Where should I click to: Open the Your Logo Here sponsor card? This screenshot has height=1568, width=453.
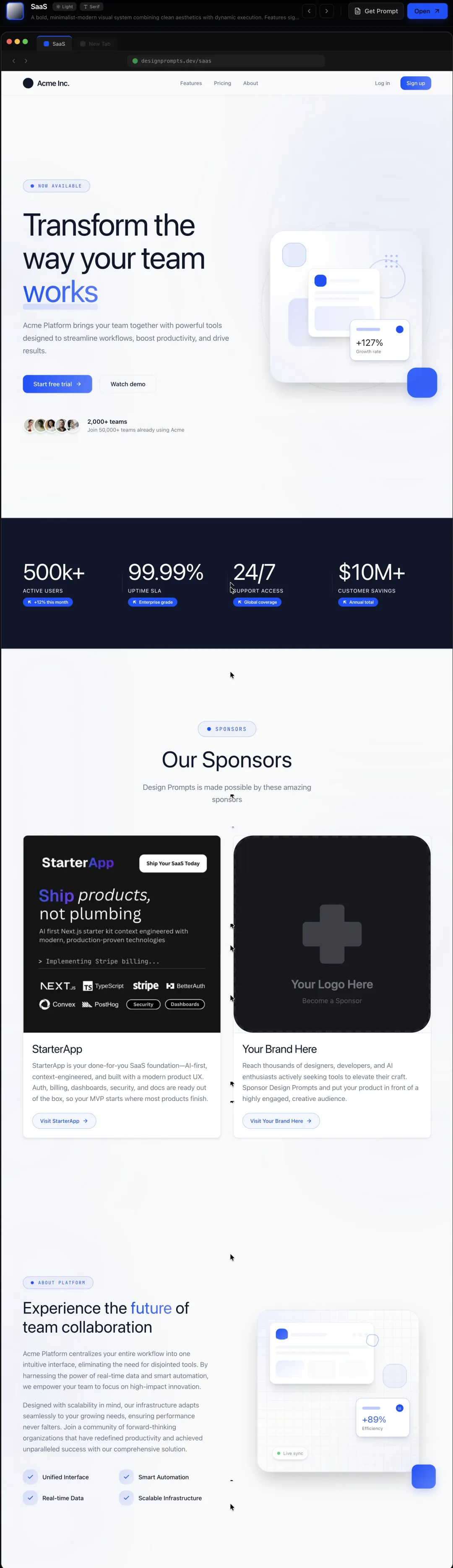point(332,934)
